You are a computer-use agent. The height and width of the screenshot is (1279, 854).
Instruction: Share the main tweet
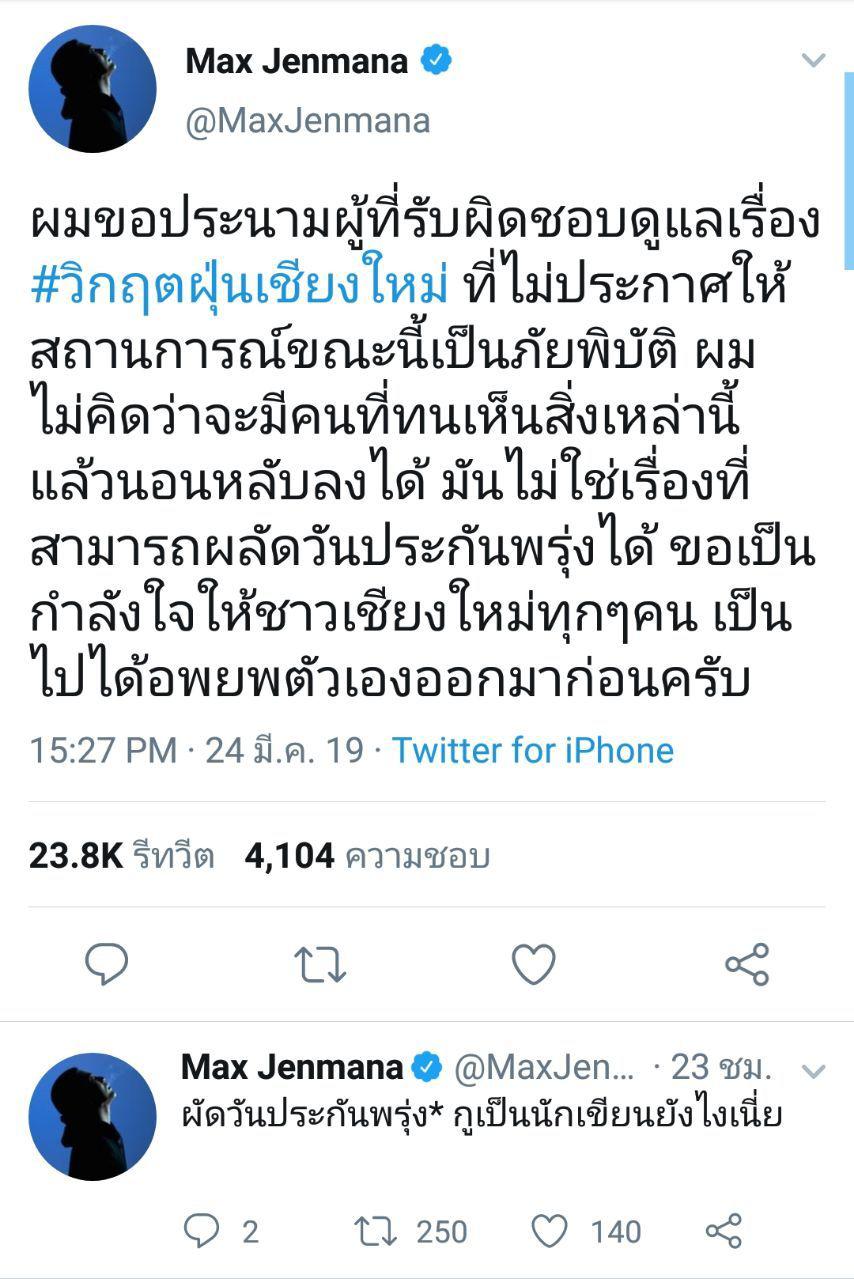tap(746, 964)
